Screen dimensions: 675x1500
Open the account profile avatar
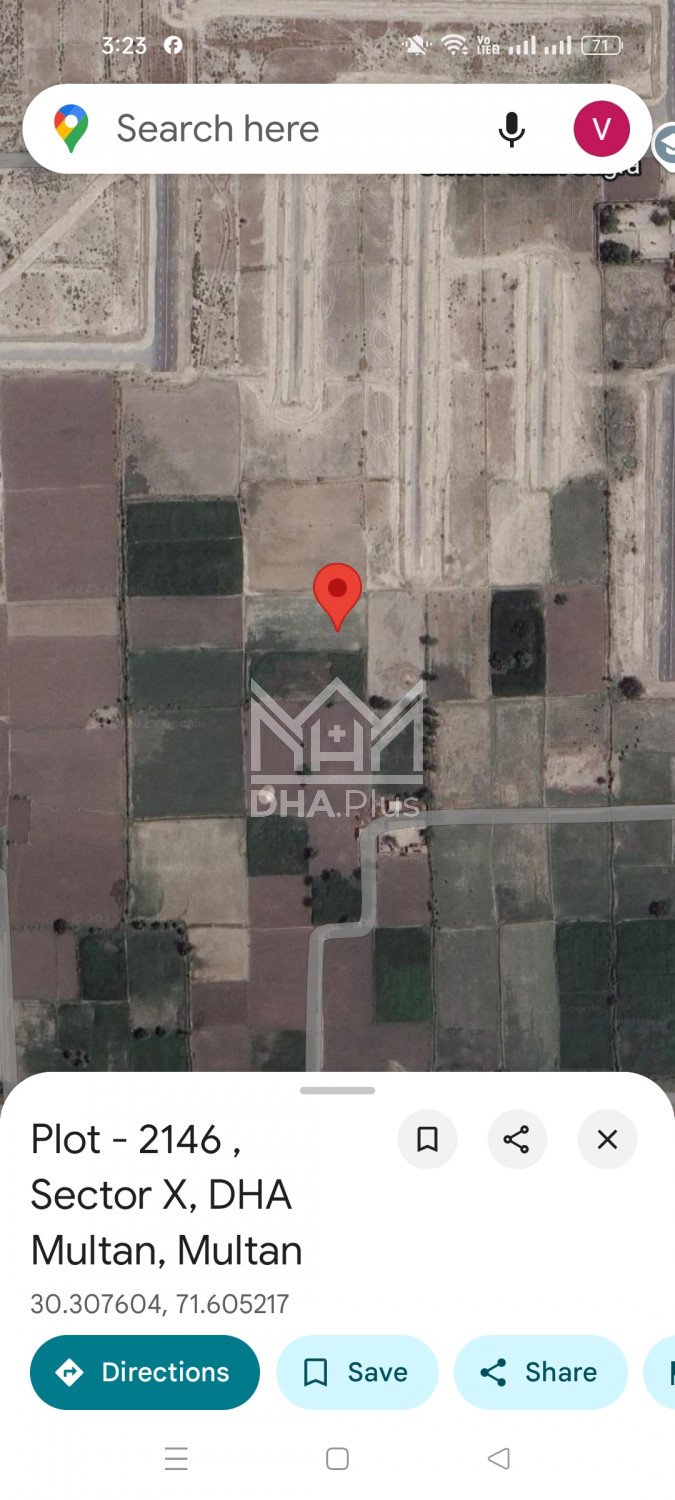[x=601, y=129]
